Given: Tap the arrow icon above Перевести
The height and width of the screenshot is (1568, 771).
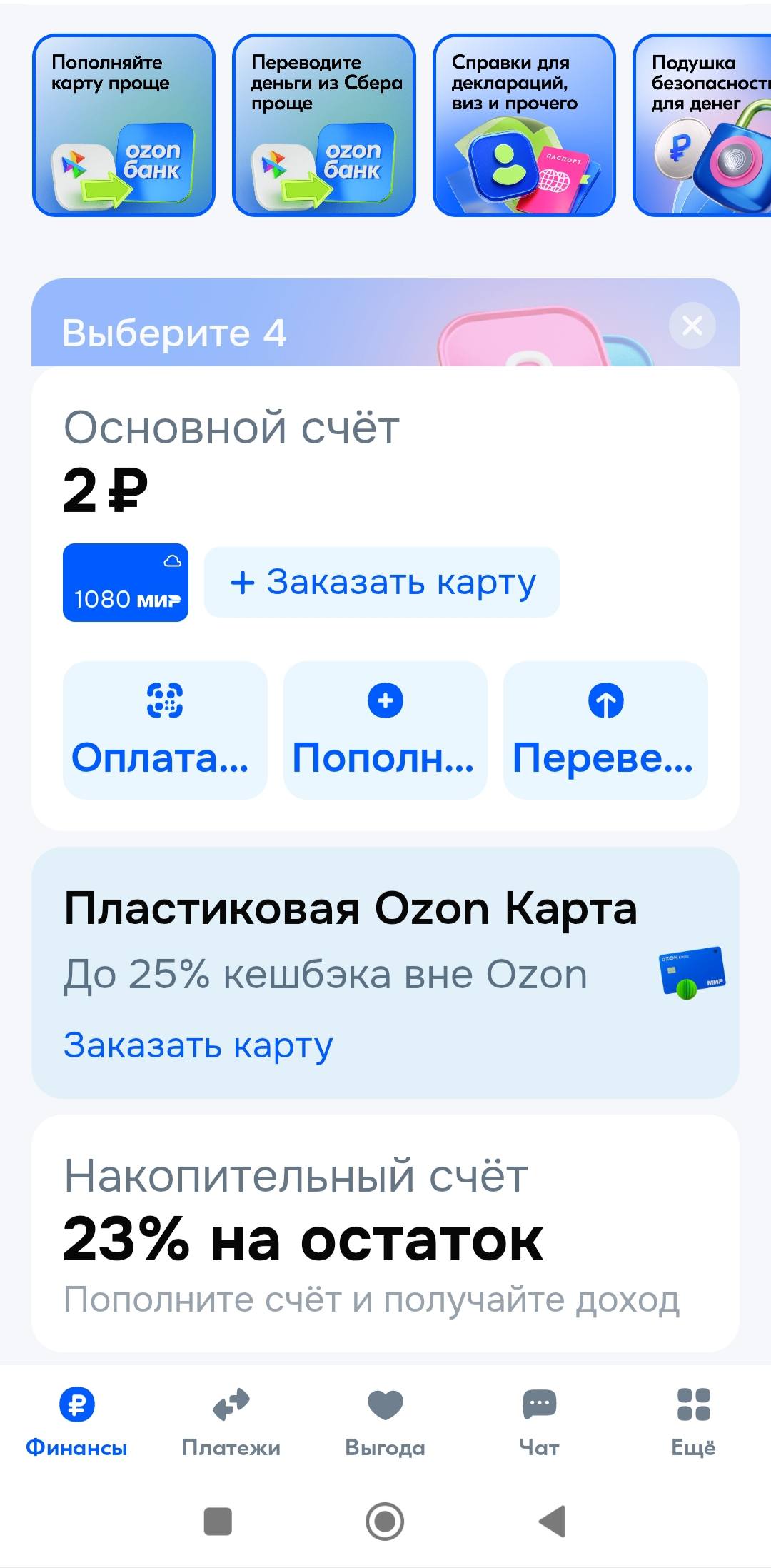Looking at the screenshot, I should 605,702.
